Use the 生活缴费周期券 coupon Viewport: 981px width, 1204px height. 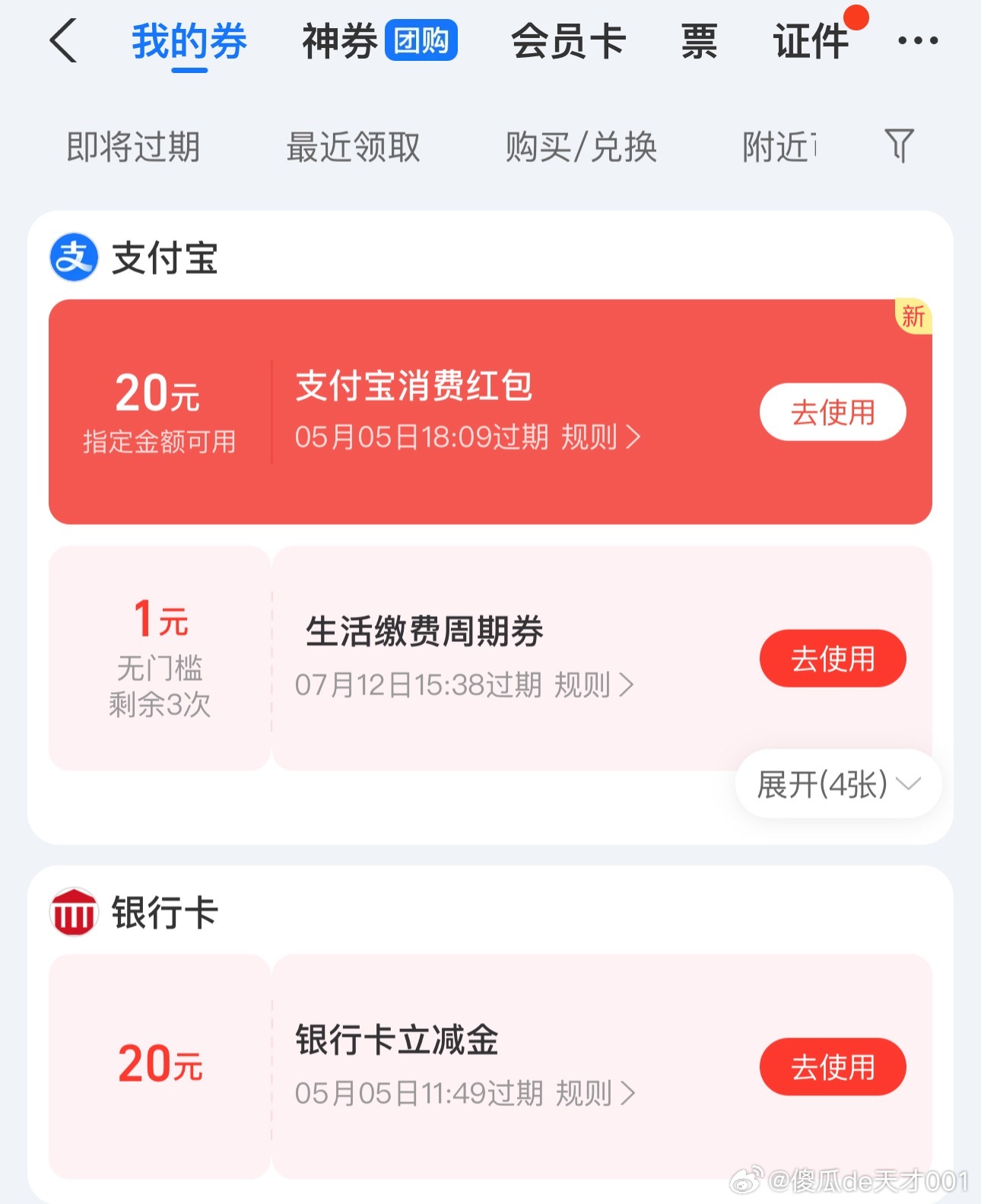pos(833,658)
